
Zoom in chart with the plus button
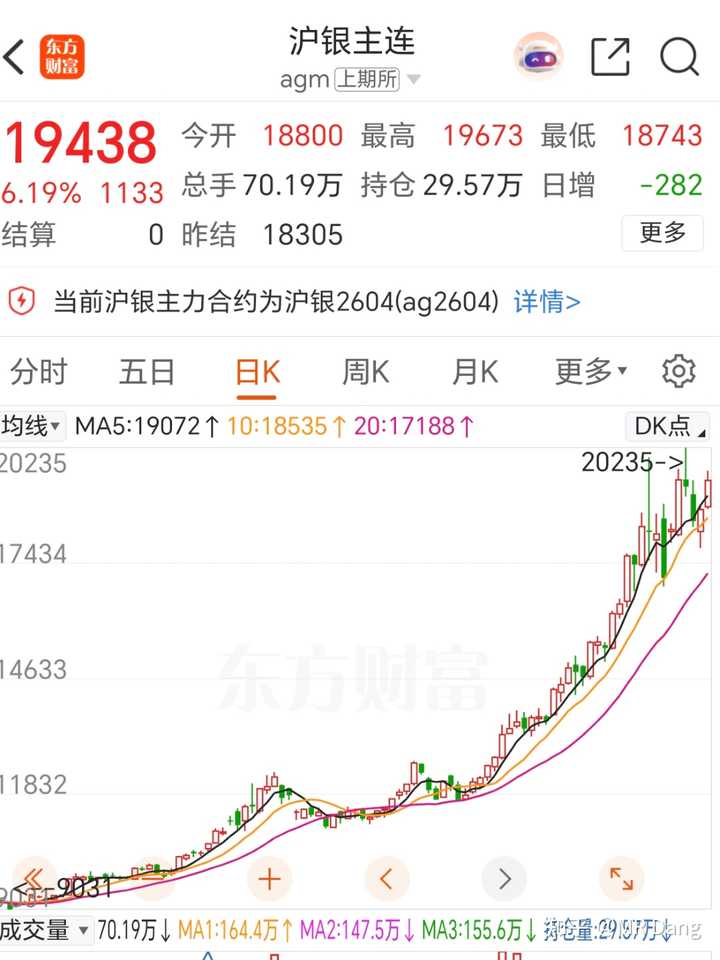pos(269,879)
